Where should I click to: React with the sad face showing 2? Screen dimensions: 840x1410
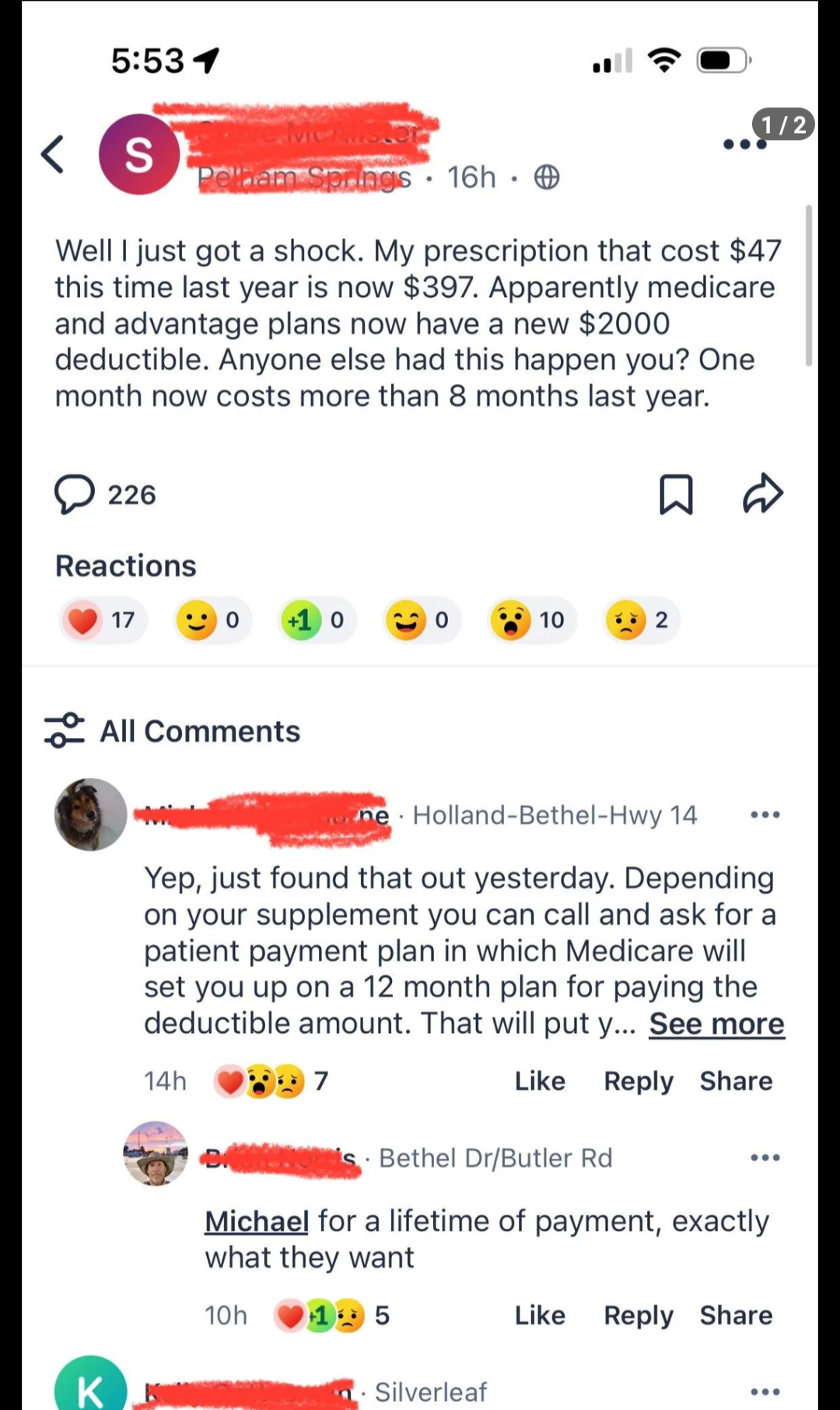coord(642,621)
